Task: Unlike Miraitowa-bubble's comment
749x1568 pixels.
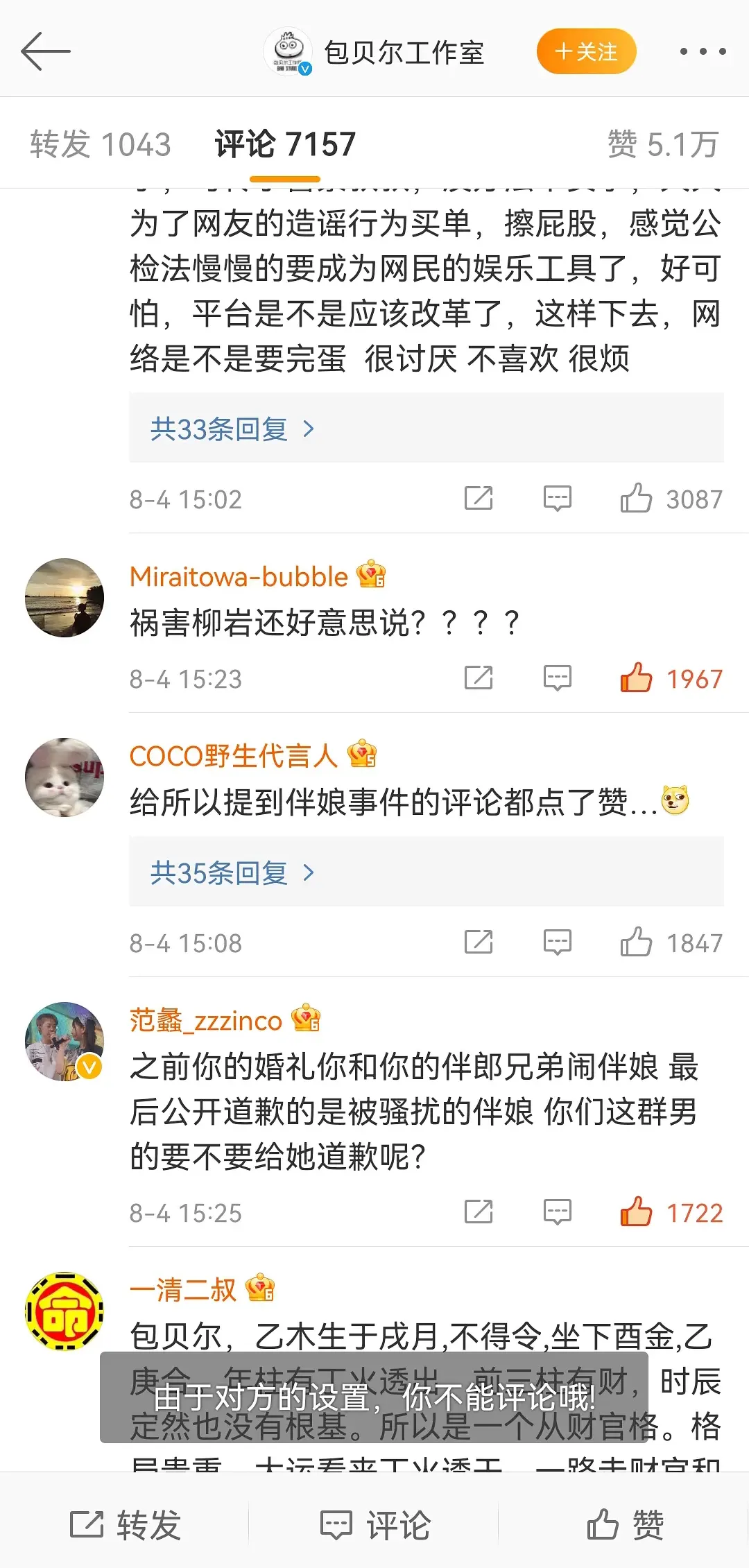Action: (636, 678)
